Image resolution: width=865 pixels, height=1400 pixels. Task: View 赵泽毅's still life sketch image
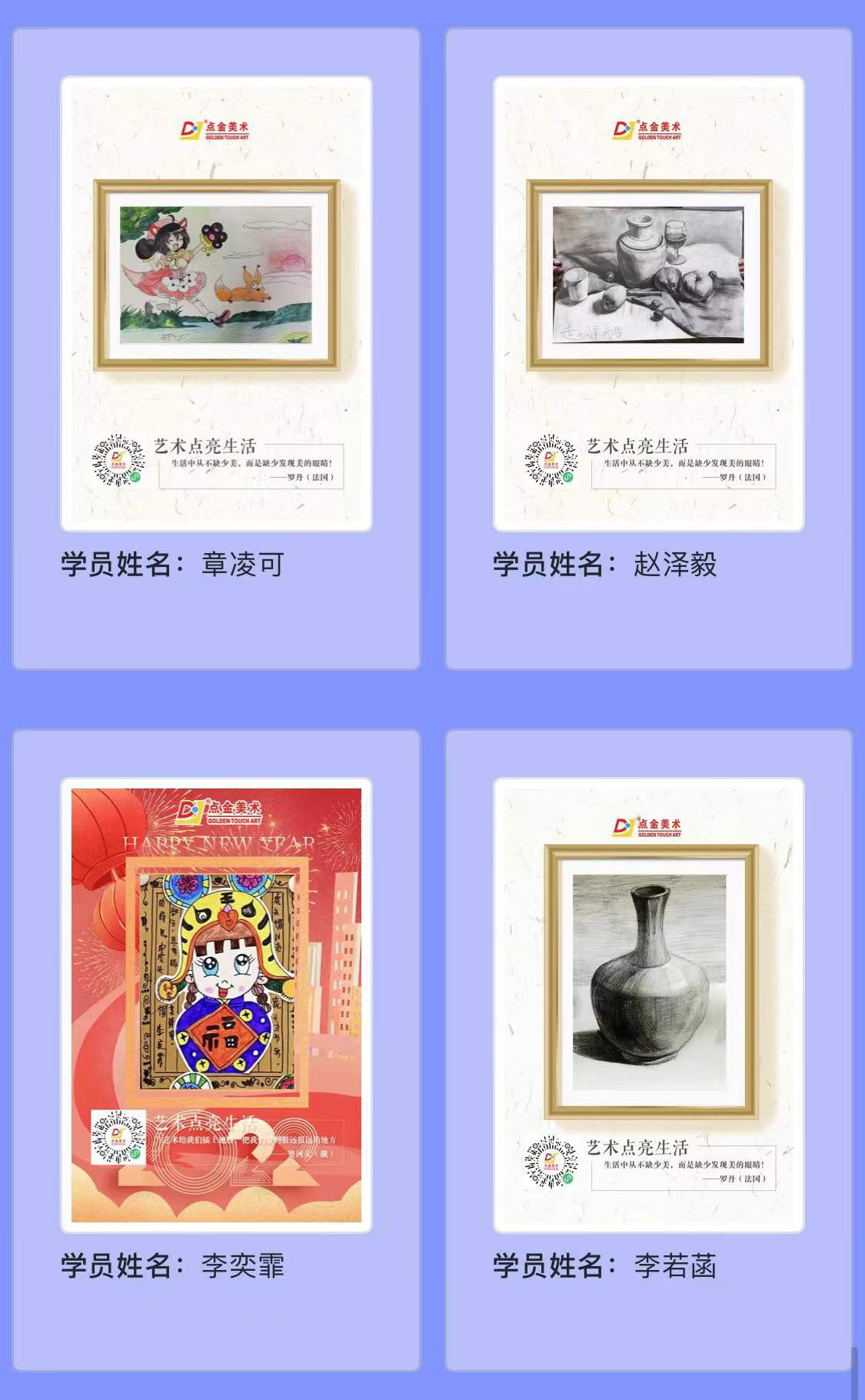649,304
